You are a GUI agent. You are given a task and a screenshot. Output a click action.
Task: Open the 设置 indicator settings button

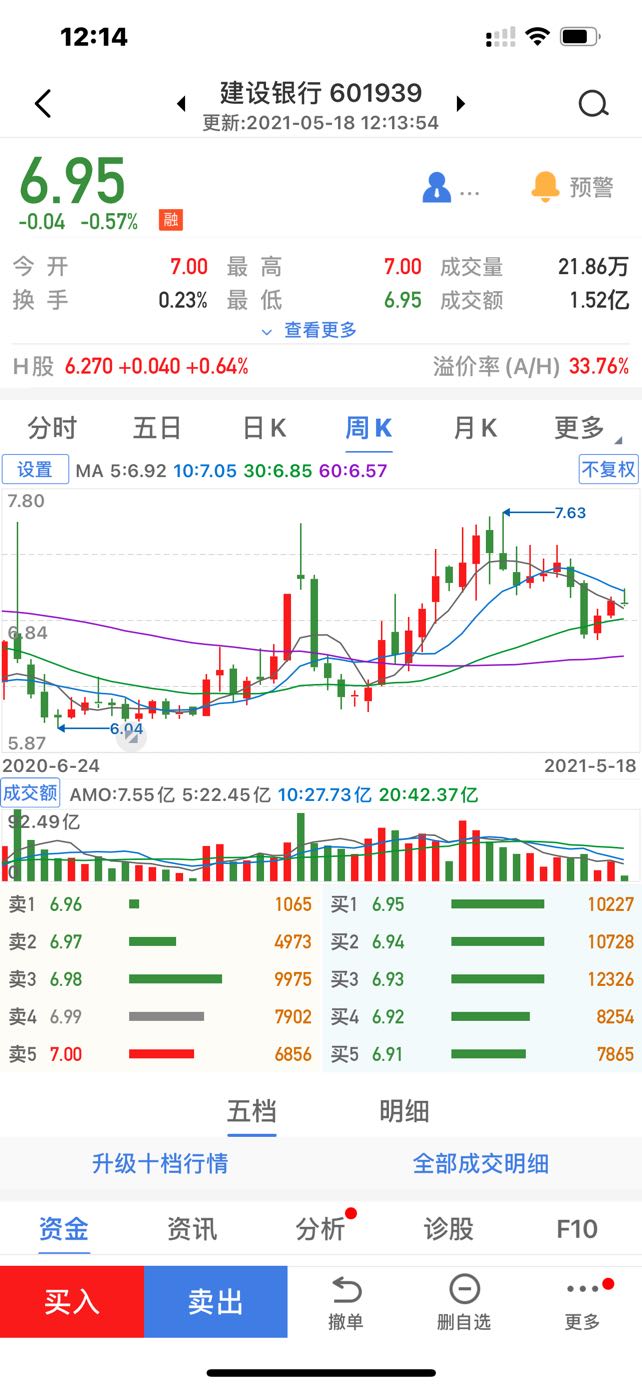35,469
